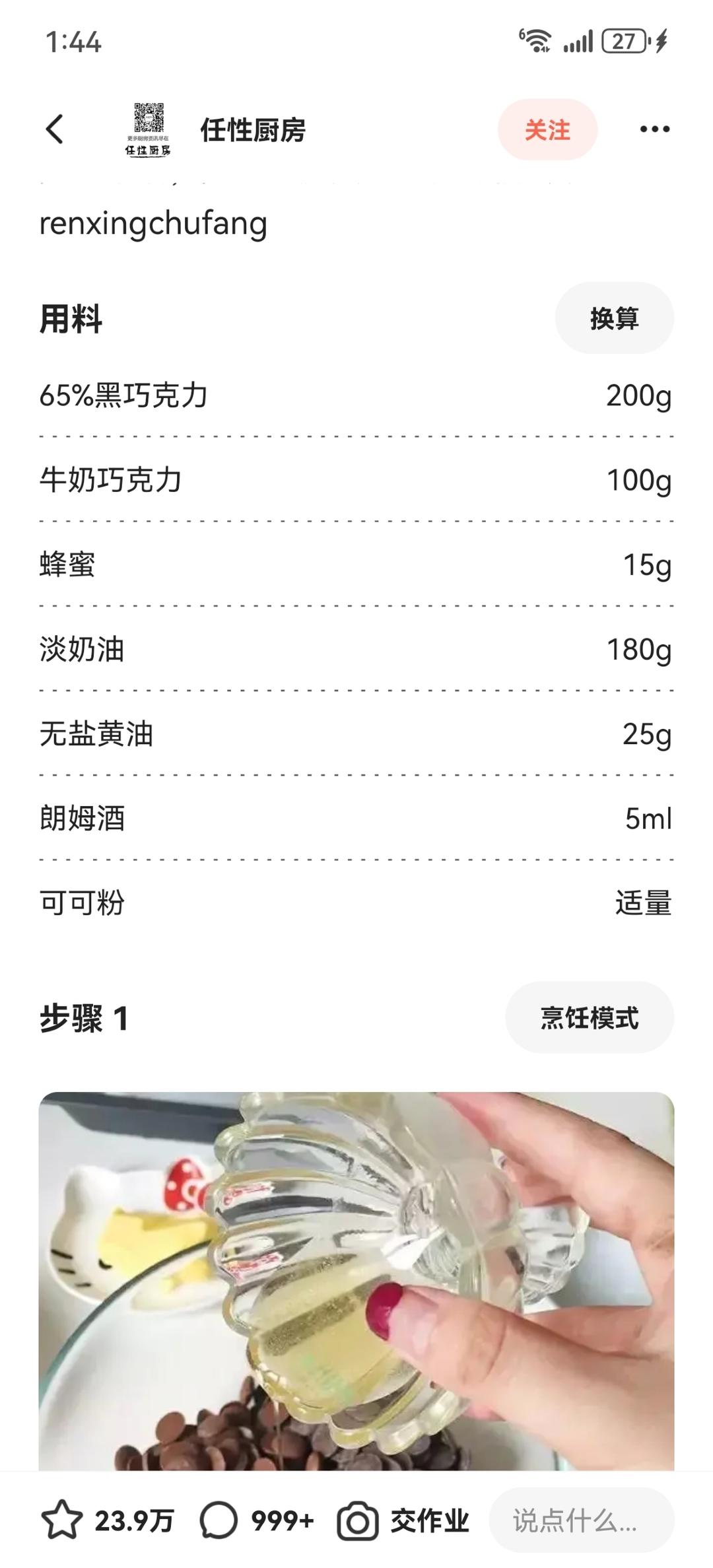Open 任性厨房 author profile
713x1568 pixels.
coord(252,130)
